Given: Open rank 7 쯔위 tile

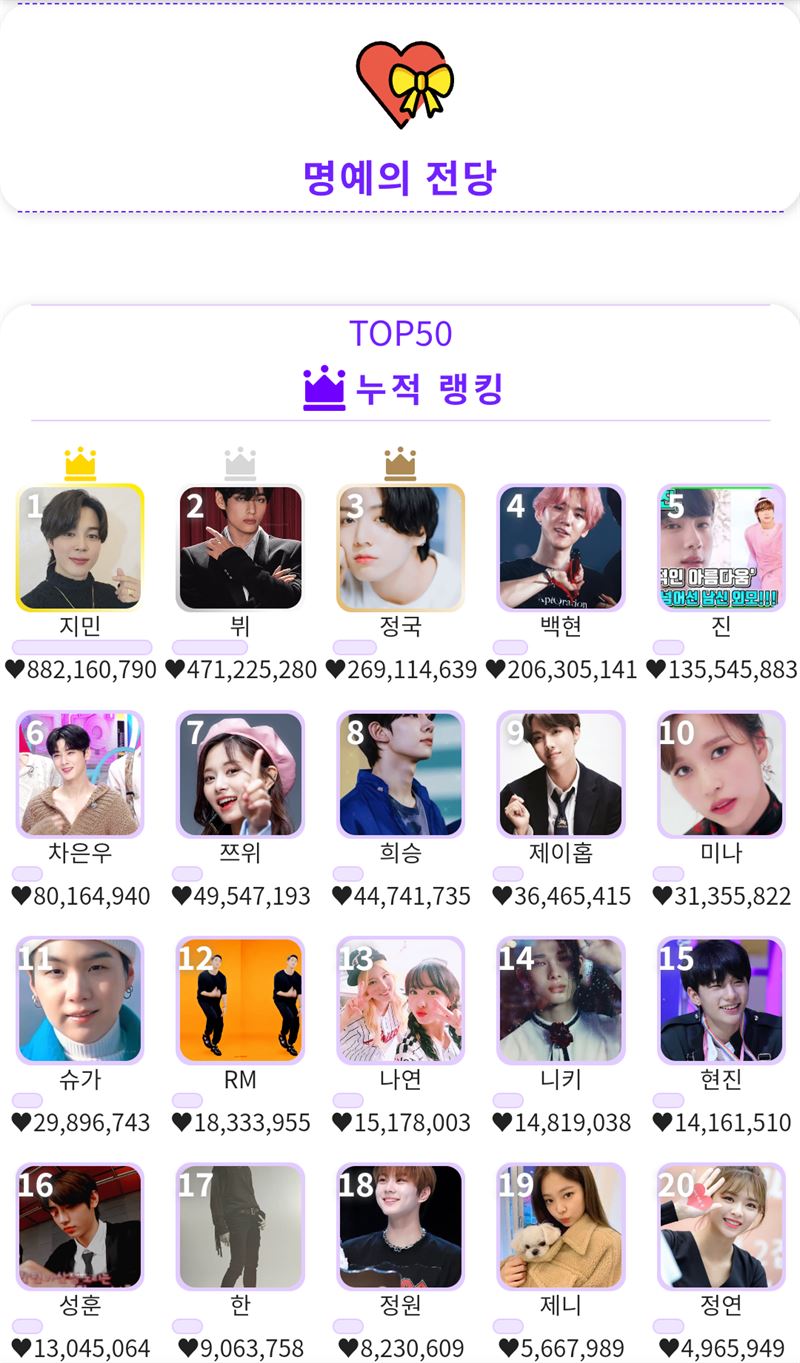Looking at the screenshot, I should click(x=240, y=774).
